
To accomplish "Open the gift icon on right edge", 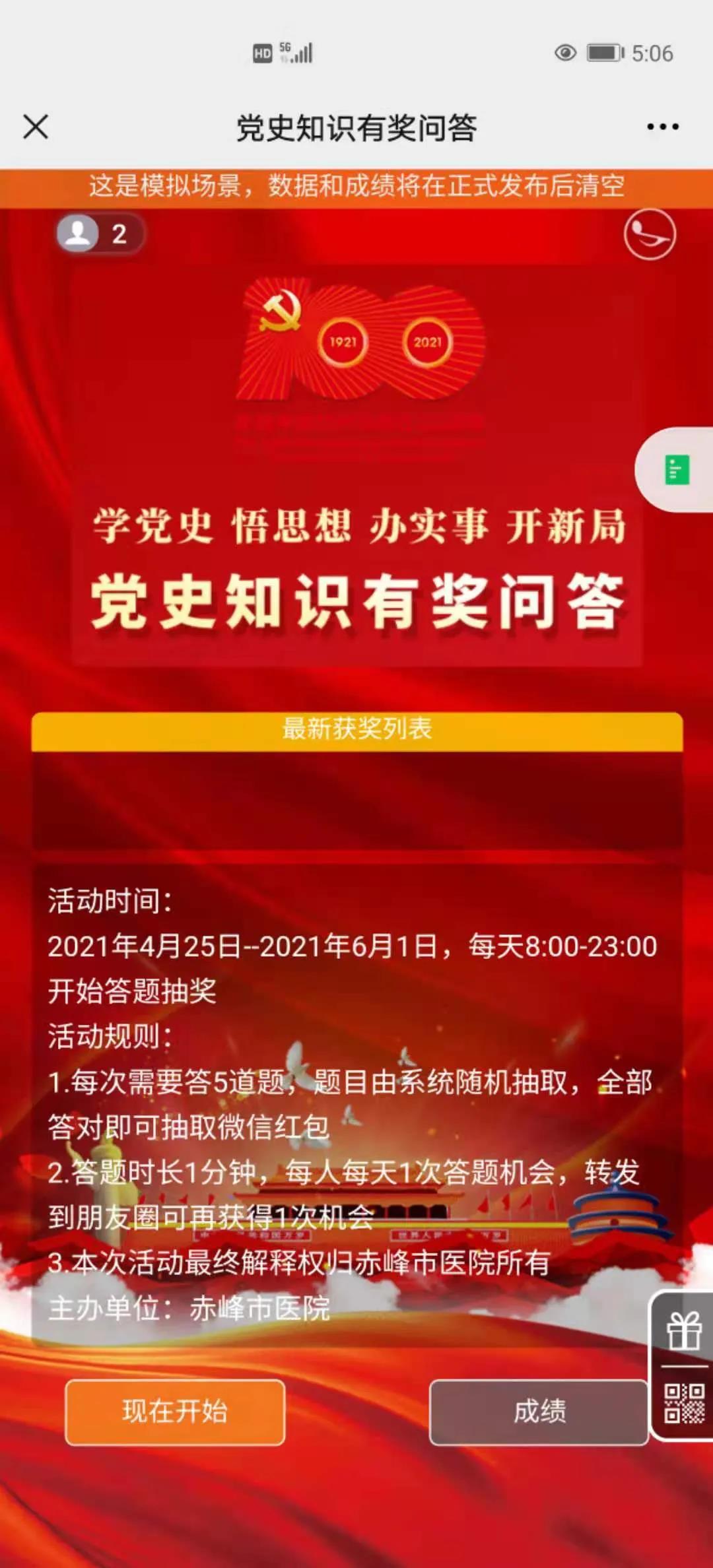I will click(683, 1331).
